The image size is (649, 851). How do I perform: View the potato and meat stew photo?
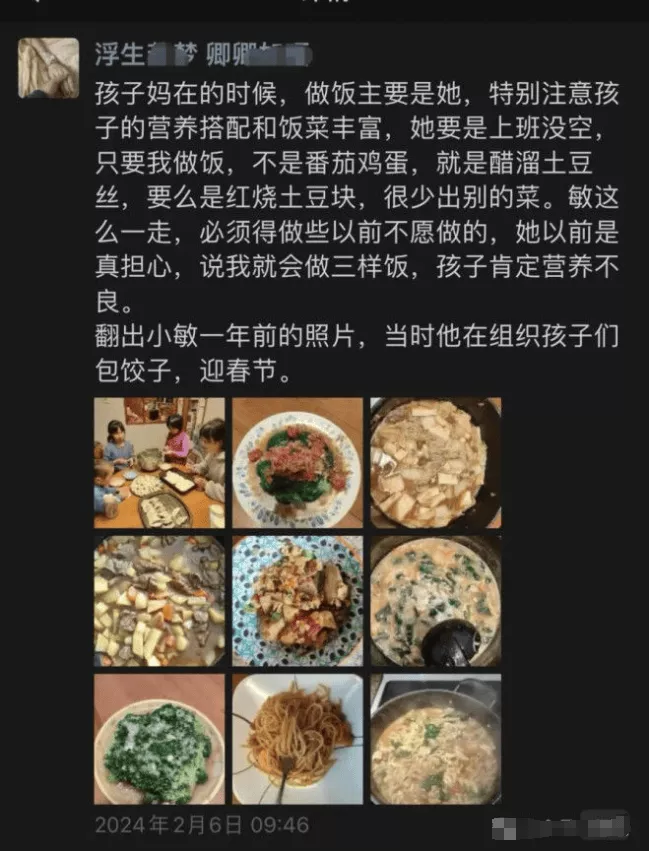[159, 600]
